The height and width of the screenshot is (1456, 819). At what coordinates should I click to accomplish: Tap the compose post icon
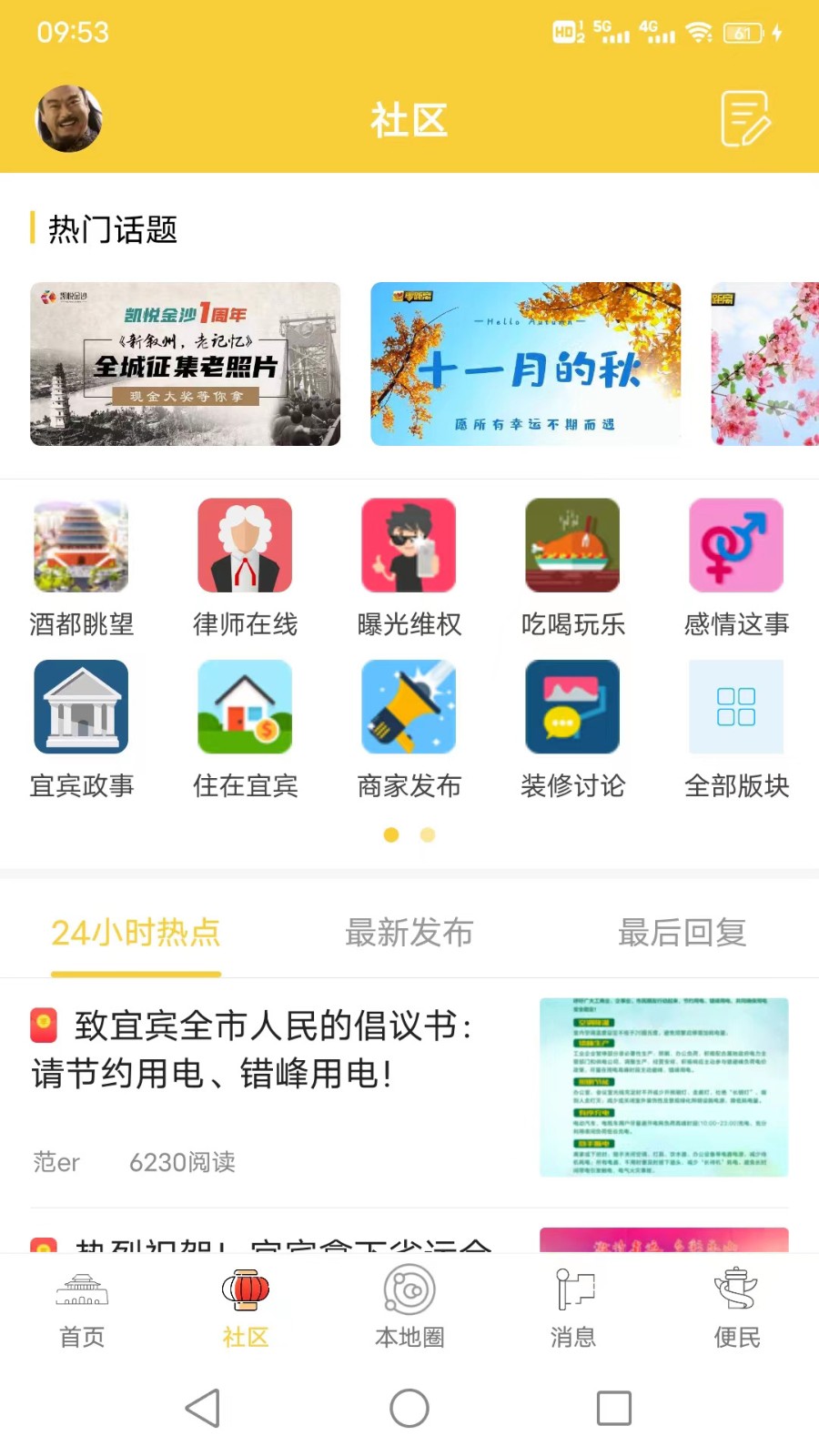click(745, 119)
